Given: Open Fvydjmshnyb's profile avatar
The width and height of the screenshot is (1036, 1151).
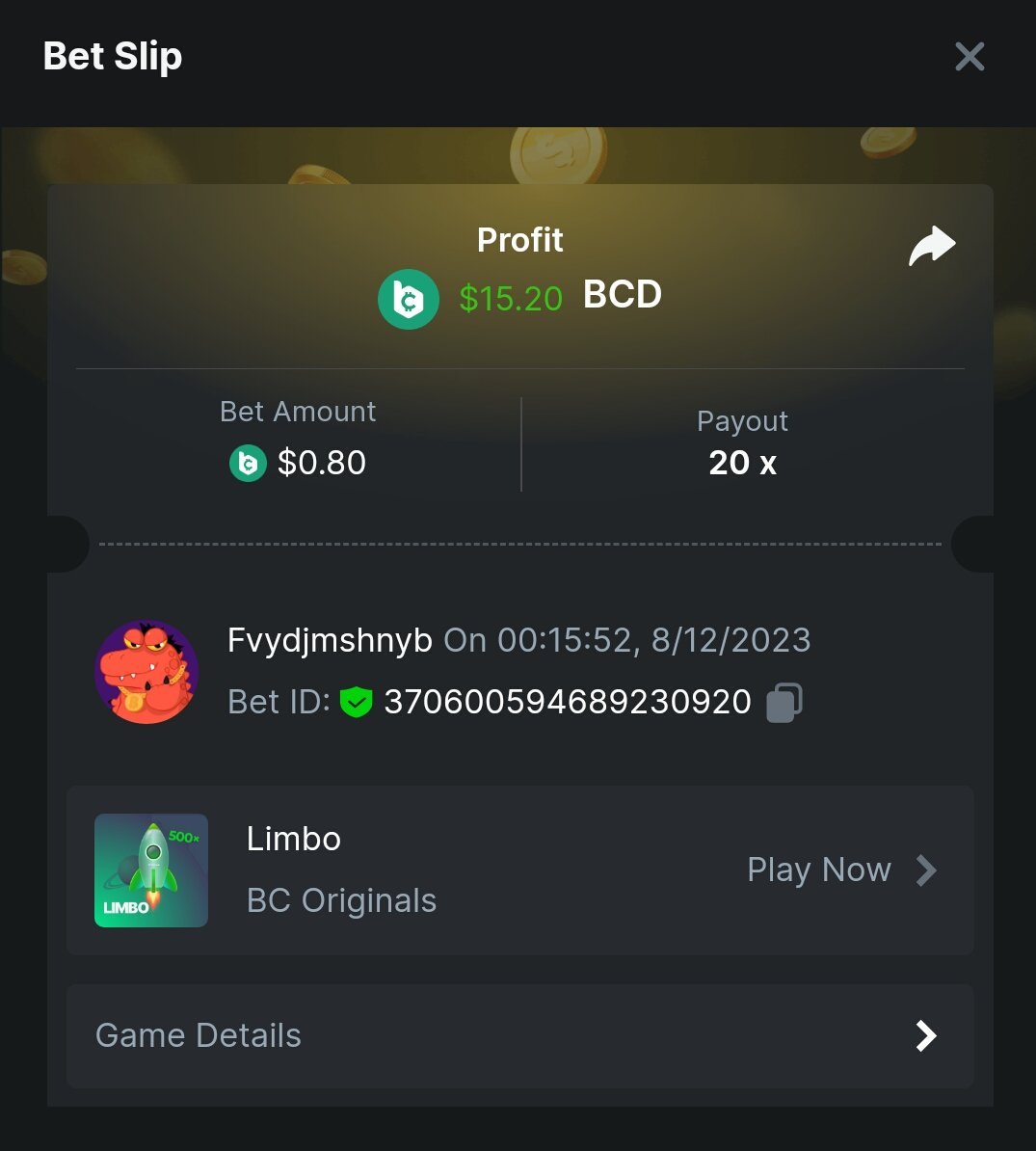Looking at the screenshot, I should pos(146,672).
